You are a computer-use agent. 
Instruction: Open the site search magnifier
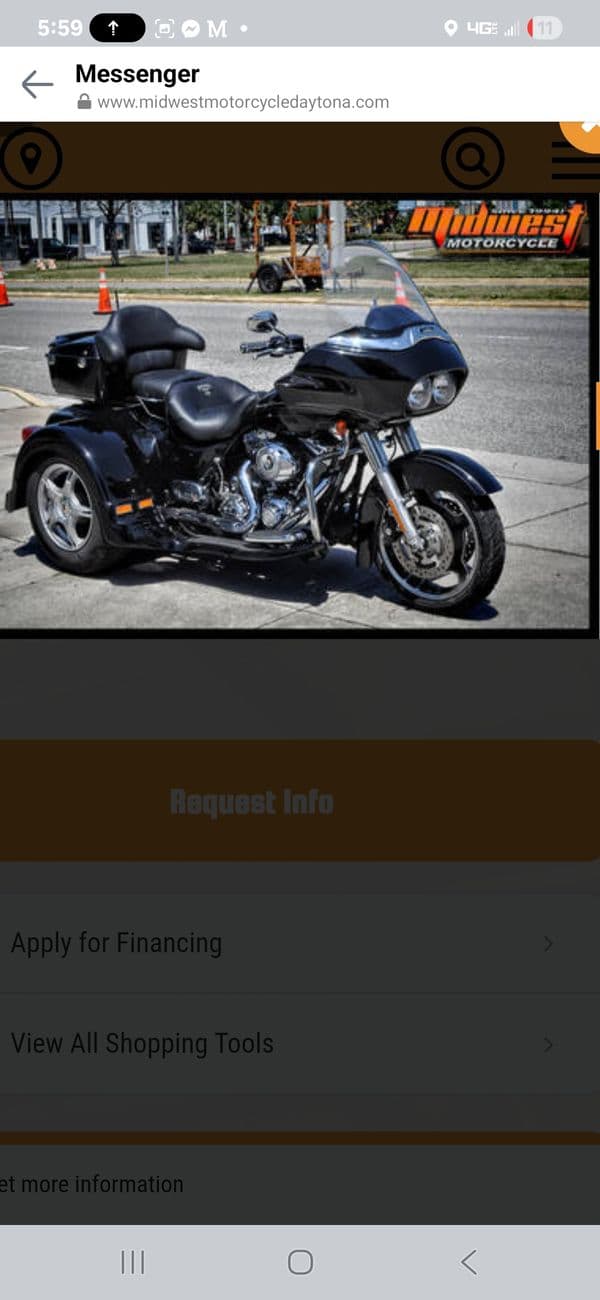point(472,158)
